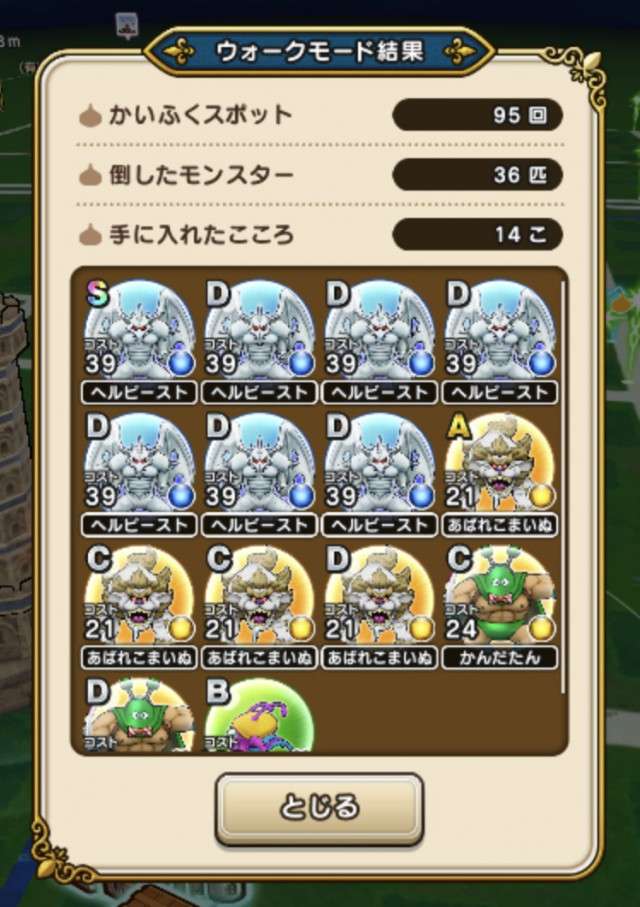The image size is (640, 907).
Task: Tap the C-rank かんだたん heart
Action: [499, 601]
